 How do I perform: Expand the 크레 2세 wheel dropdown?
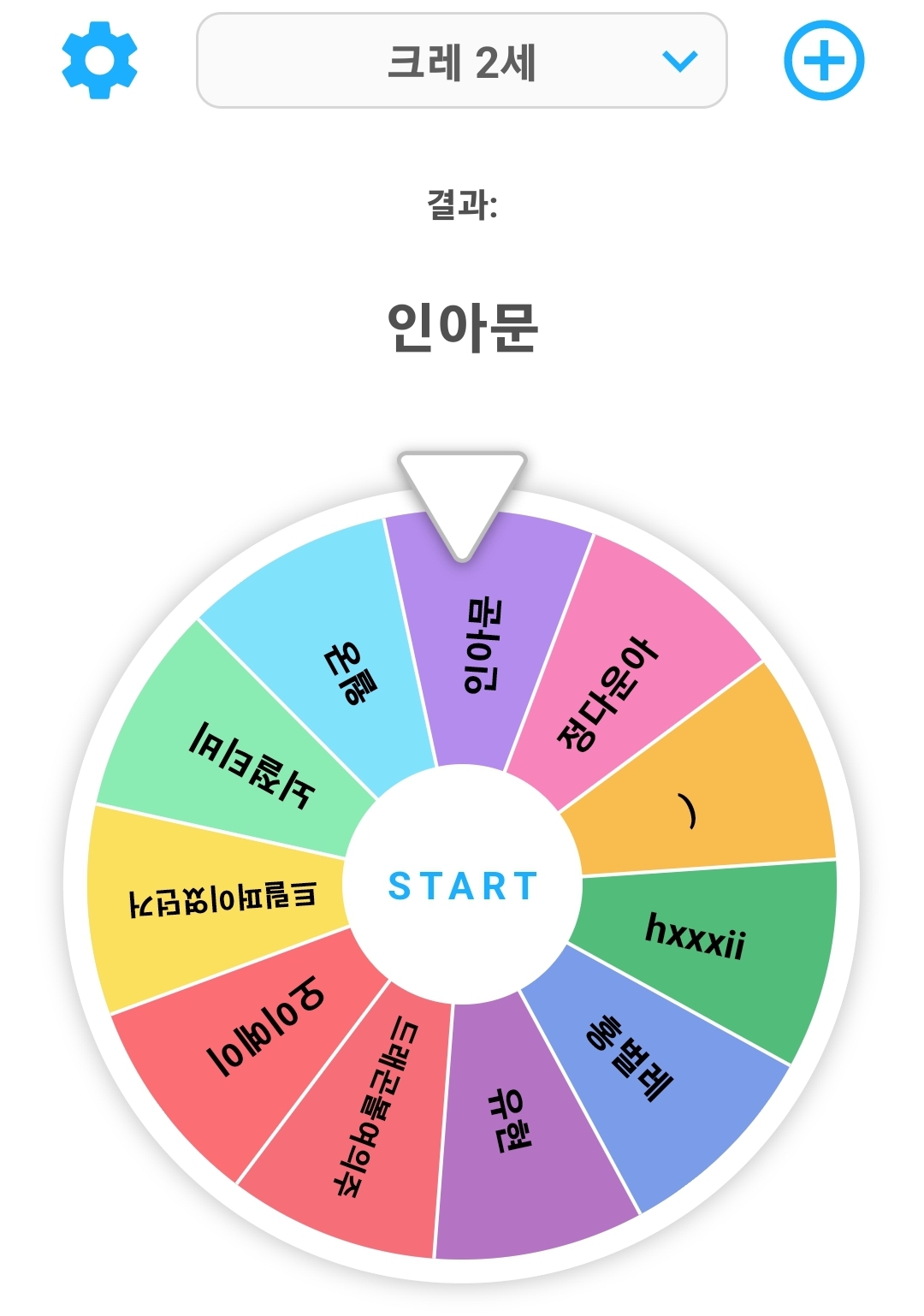click(462, 61)
